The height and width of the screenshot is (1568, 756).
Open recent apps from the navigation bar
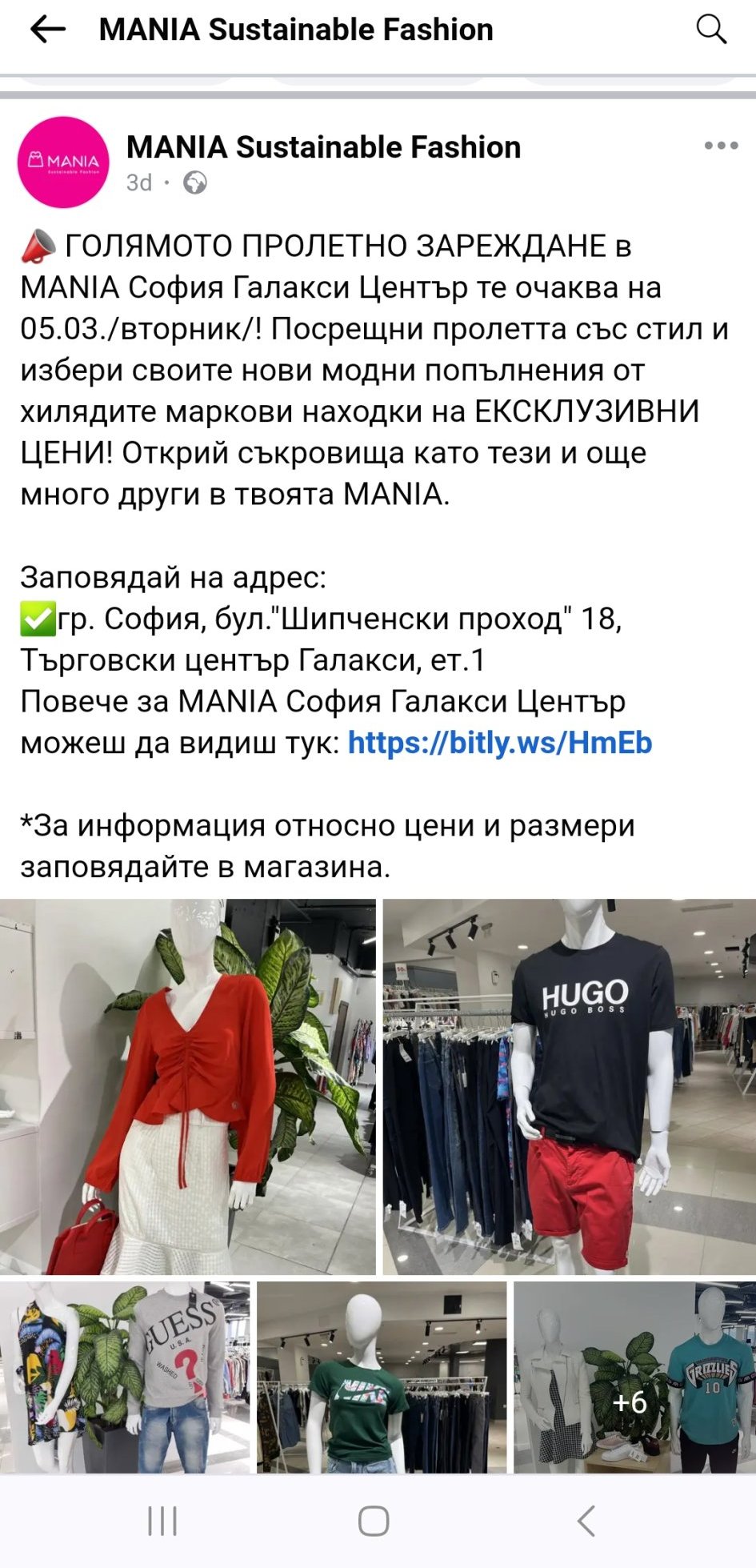coord(162,1521)
